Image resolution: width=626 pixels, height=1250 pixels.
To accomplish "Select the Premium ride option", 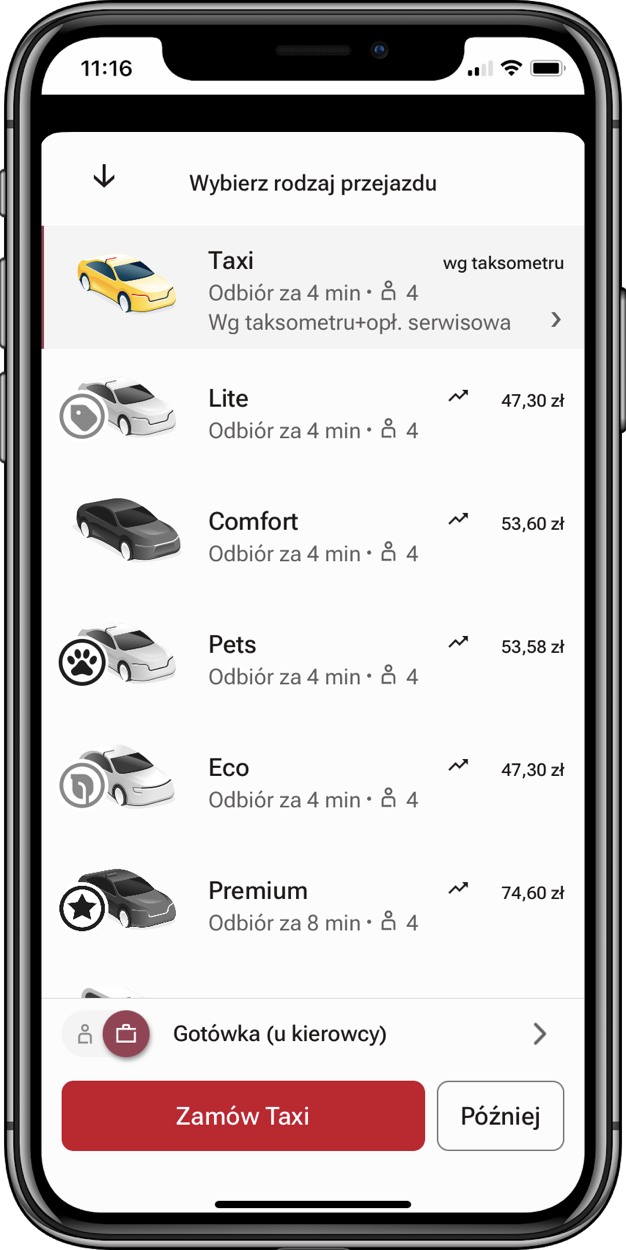I will click(x=312, y=905).
